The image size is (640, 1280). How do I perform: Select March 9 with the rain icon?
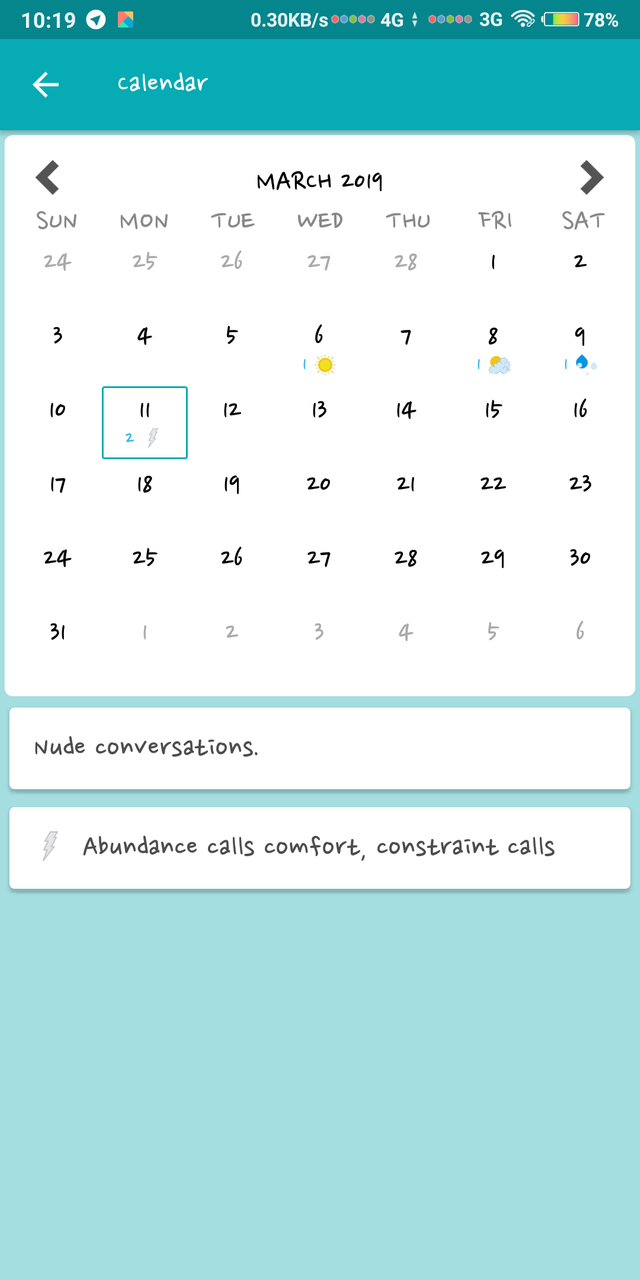580,348
